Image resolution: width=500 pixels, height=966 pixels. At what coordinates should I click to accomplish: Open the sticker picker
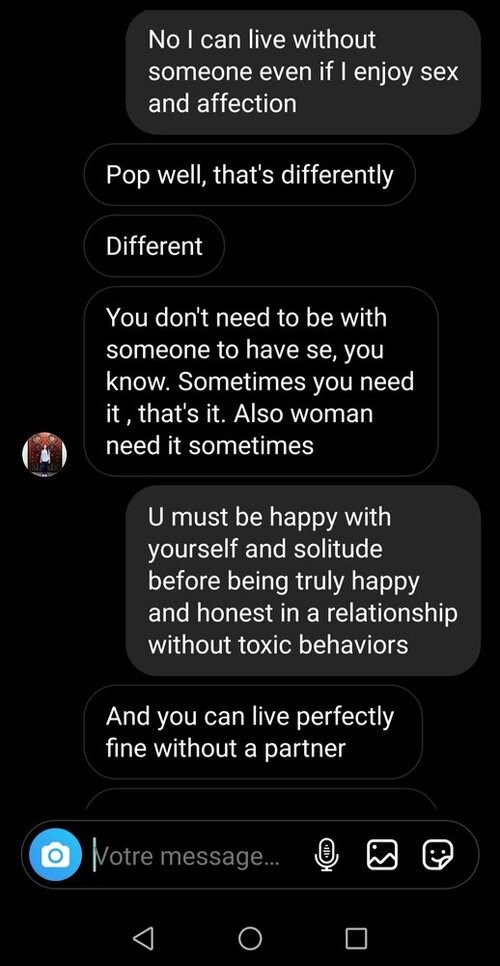(438, 855)
